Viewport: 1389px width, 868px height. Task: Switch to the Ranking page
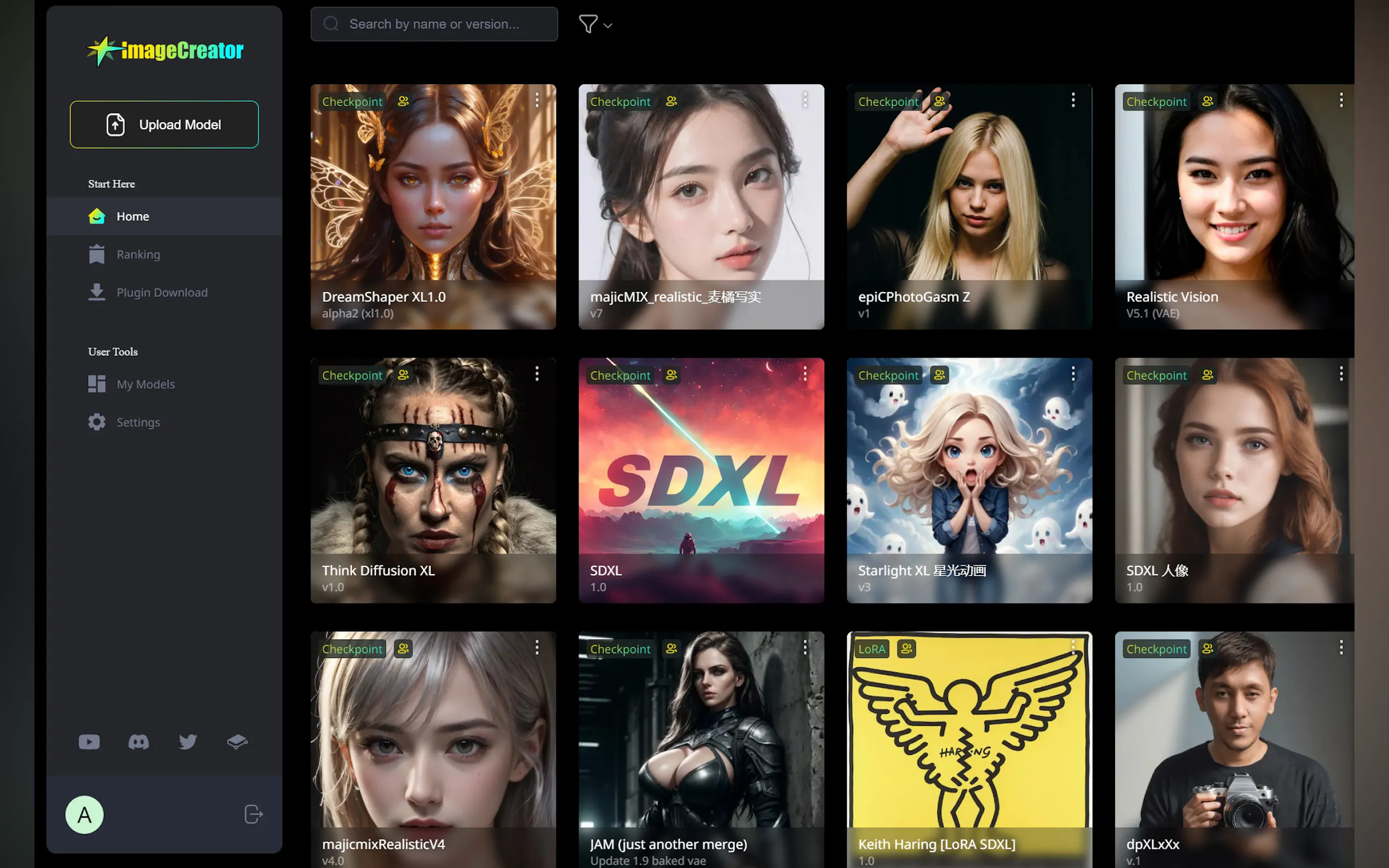(x=138, y=254)
